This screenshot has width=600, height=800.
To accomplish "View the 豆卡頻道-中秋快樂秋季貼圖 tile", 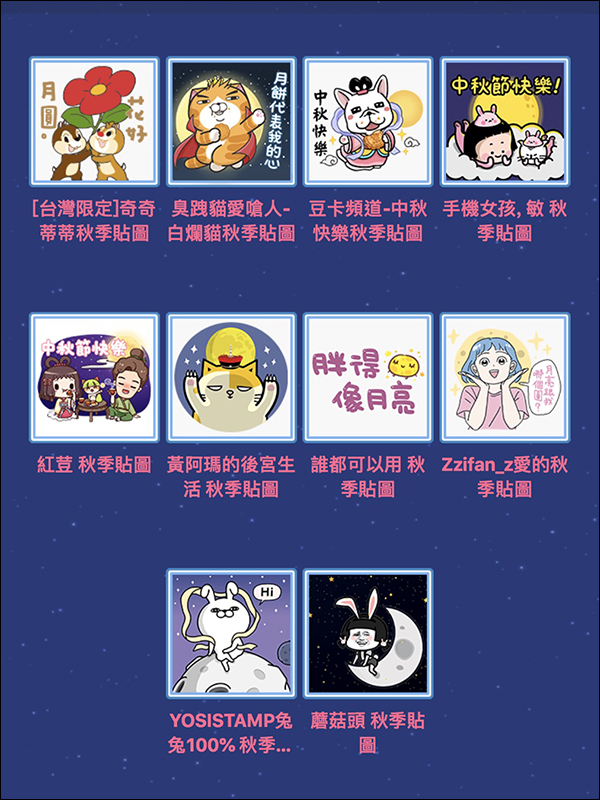I will [x=368, y=121].
